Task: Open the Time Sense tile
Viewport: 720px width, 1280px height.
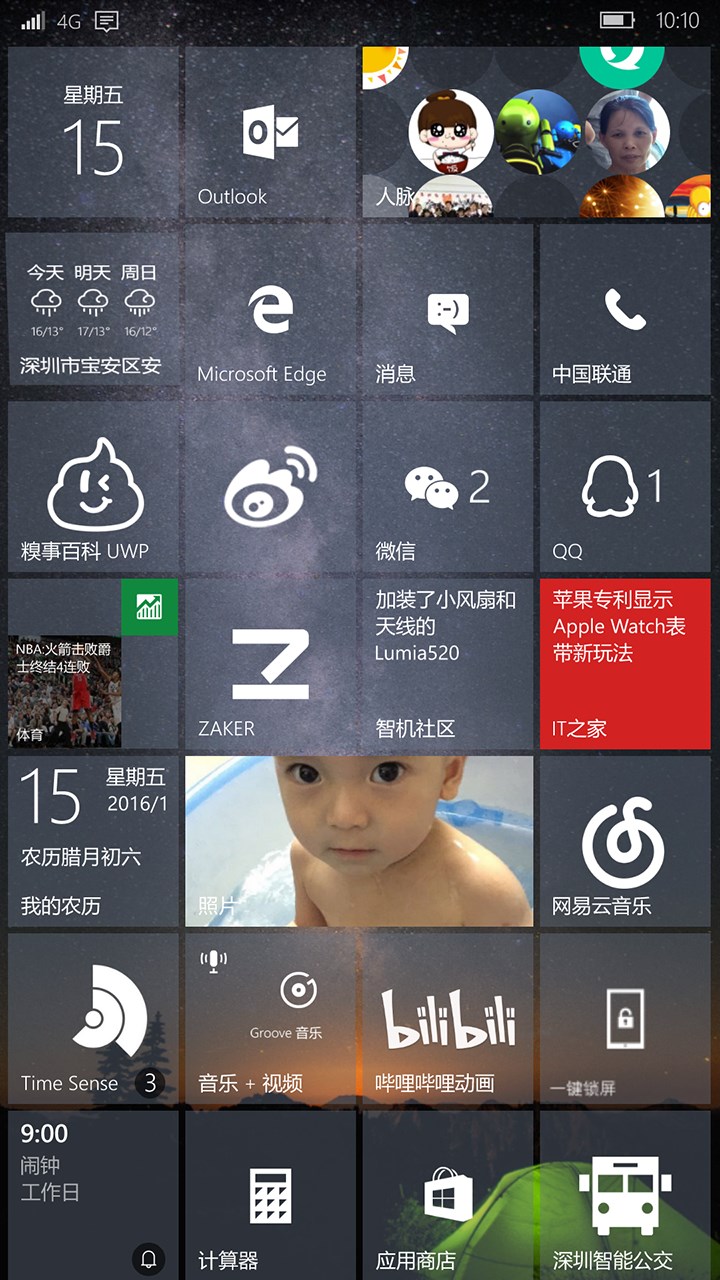Action: point(94,1019)
